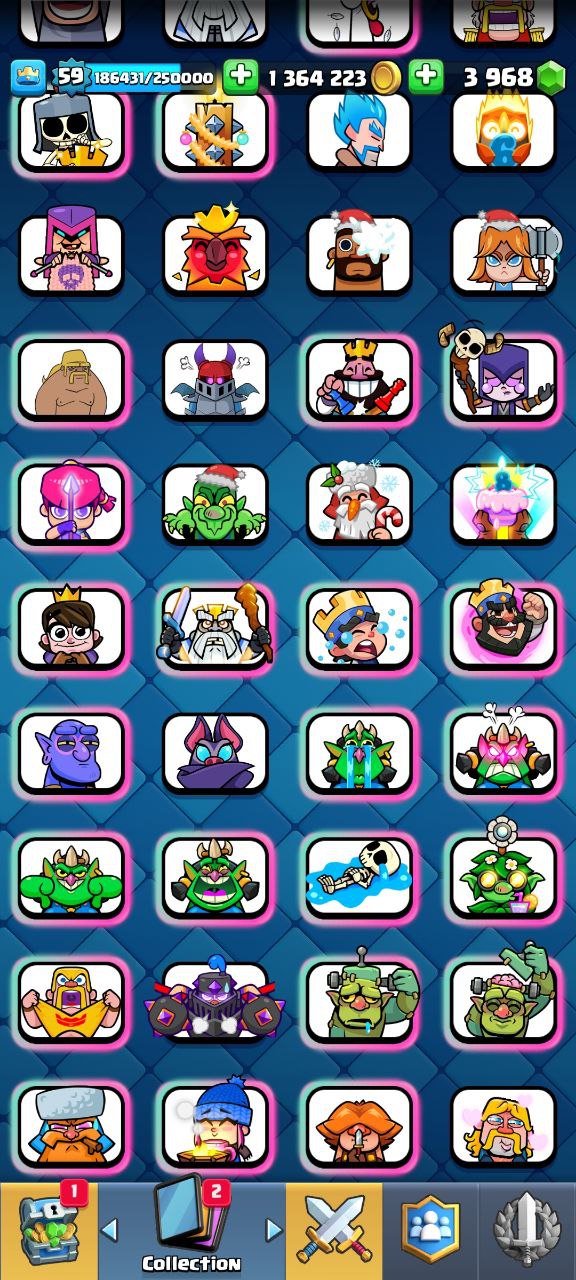Tap the right arrow beside Collection
This screenshot has width=576, height=1280.
pos(273,1229)
